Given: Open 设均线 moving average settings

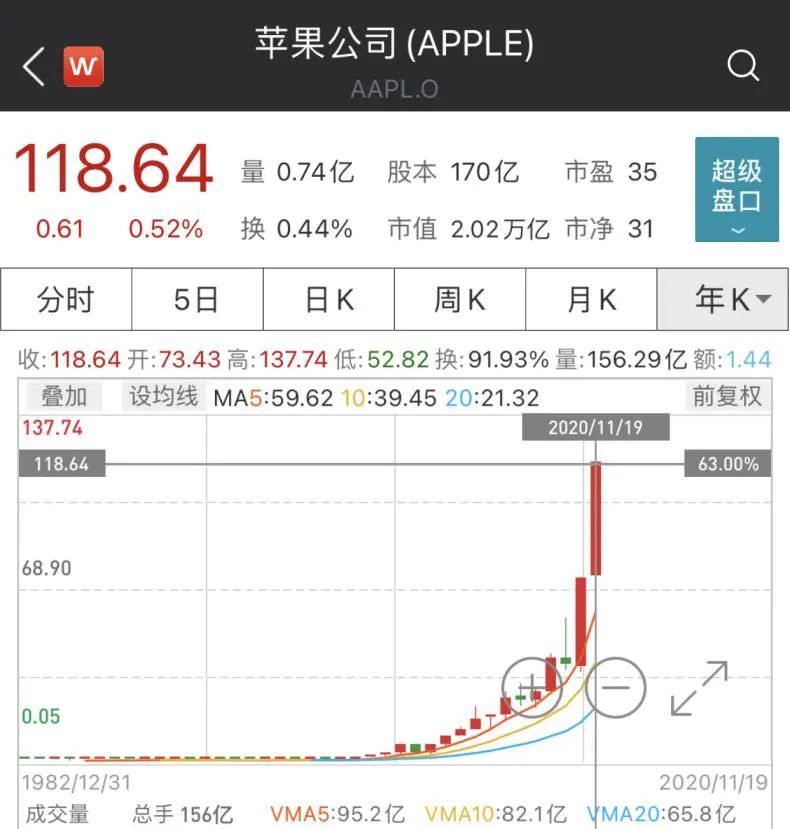Looking at the screenshot, I should coord(163,397).
